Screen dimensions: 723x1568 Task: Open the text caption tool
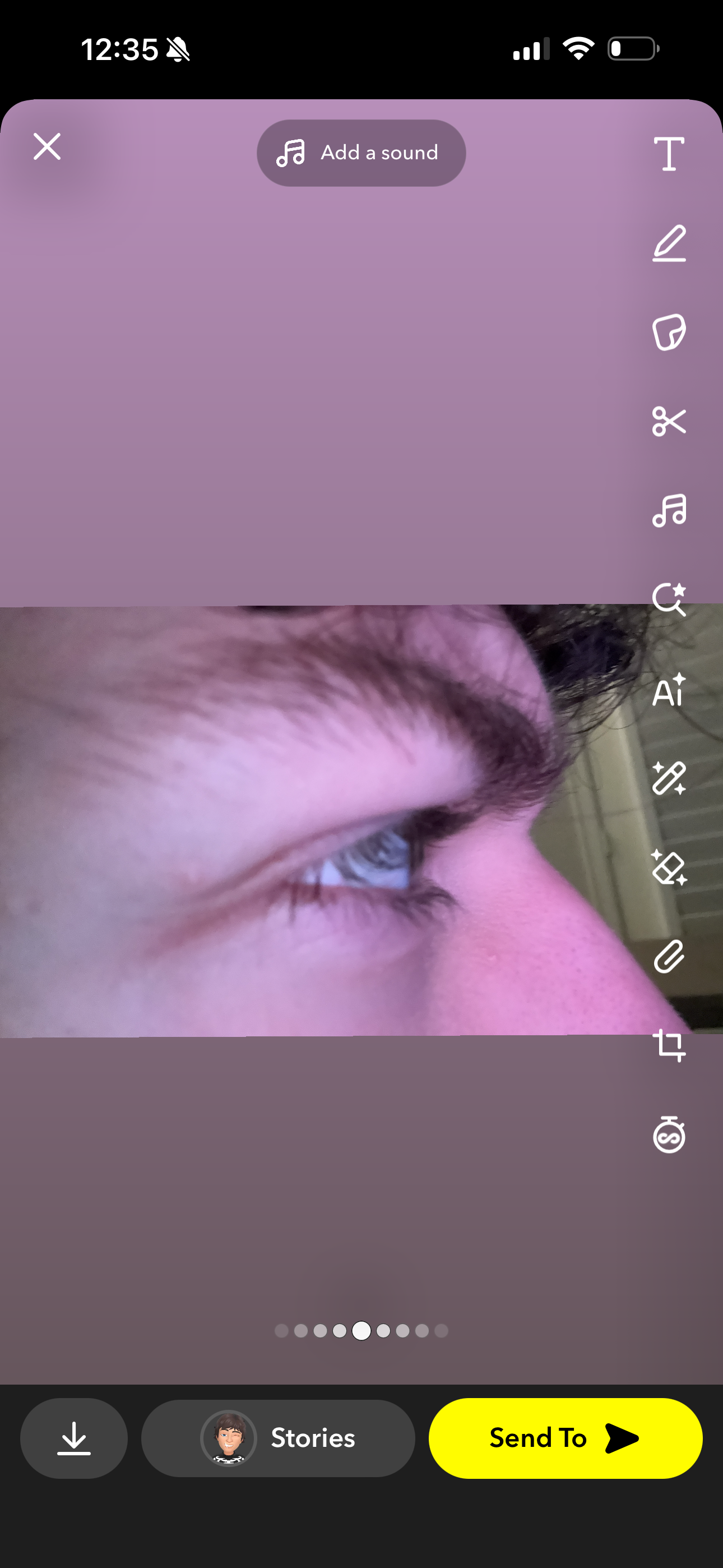click(x=669, y=154)
